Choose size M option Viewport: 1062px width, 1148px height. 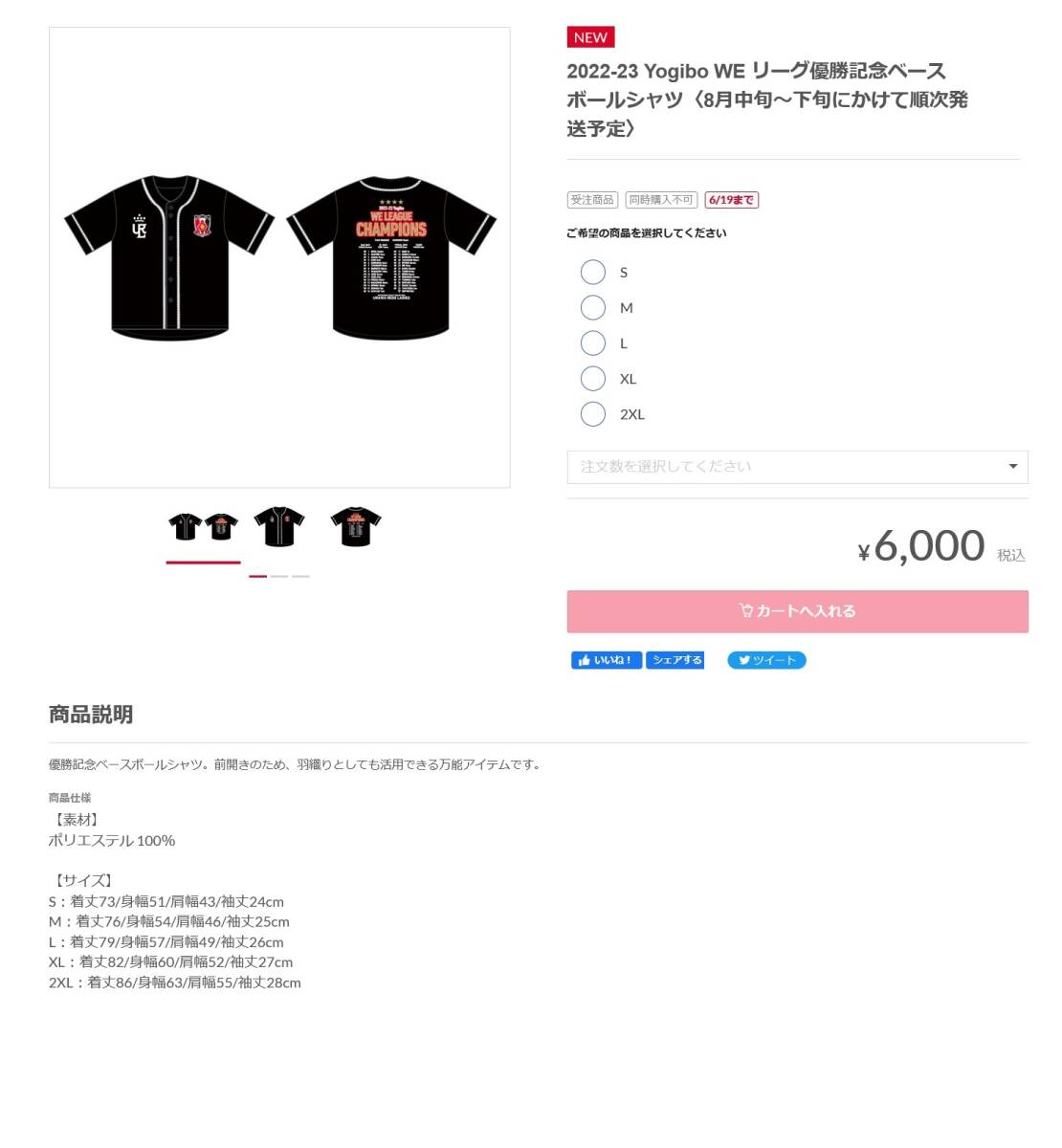pyautogui.click(x=593, y=308)
